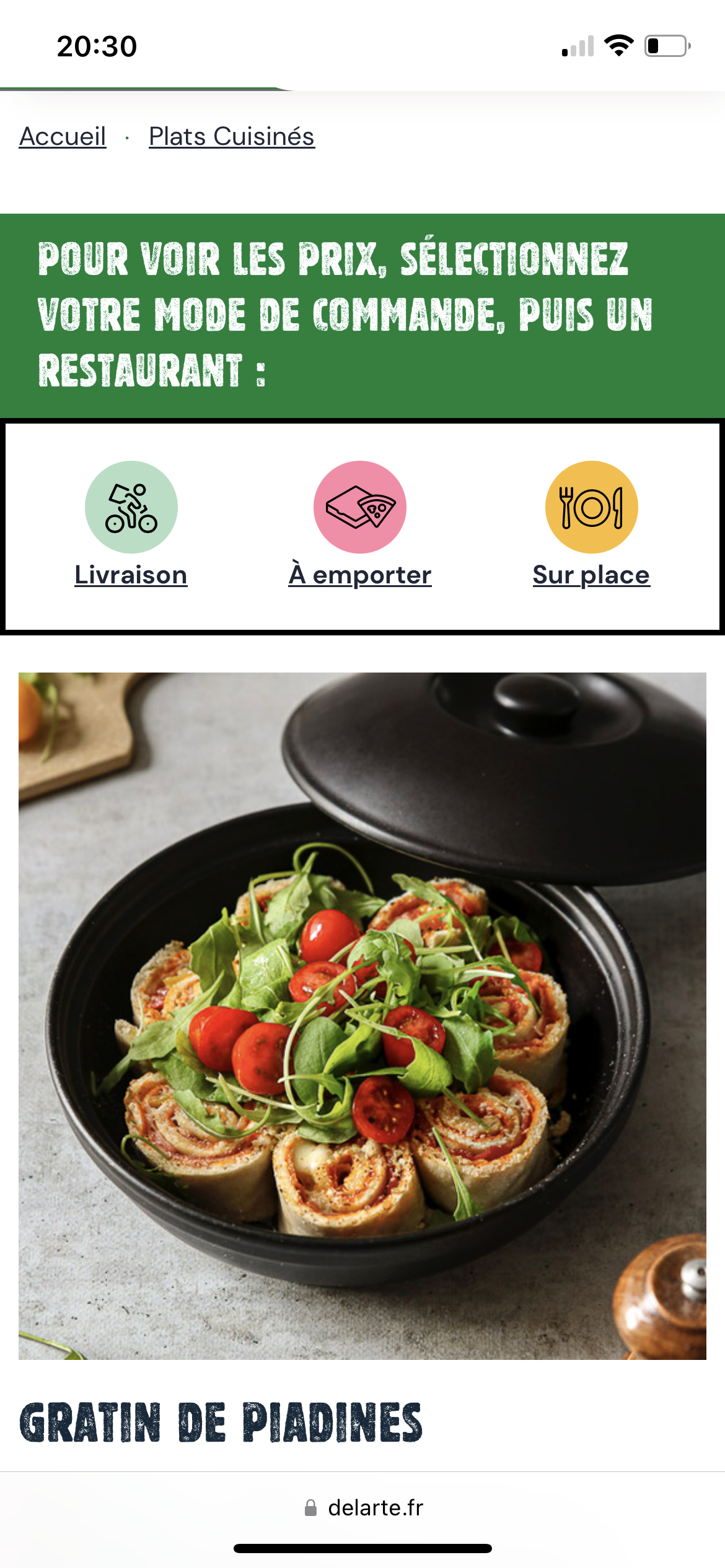725x1568 pixels.
Task: Tap the delarte.fr address bar
Action: [x=363, y=1507]
